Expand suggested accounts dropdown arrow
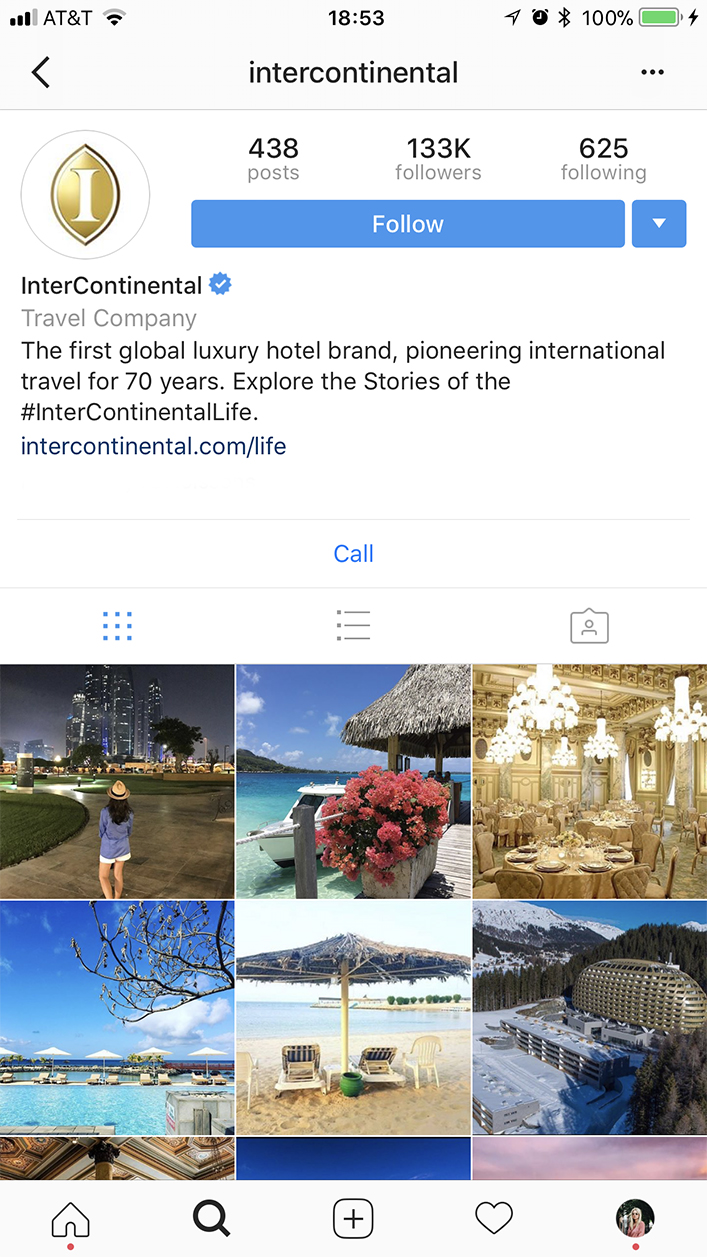This screenshot has width=707, height=1257. pos(659,224)
